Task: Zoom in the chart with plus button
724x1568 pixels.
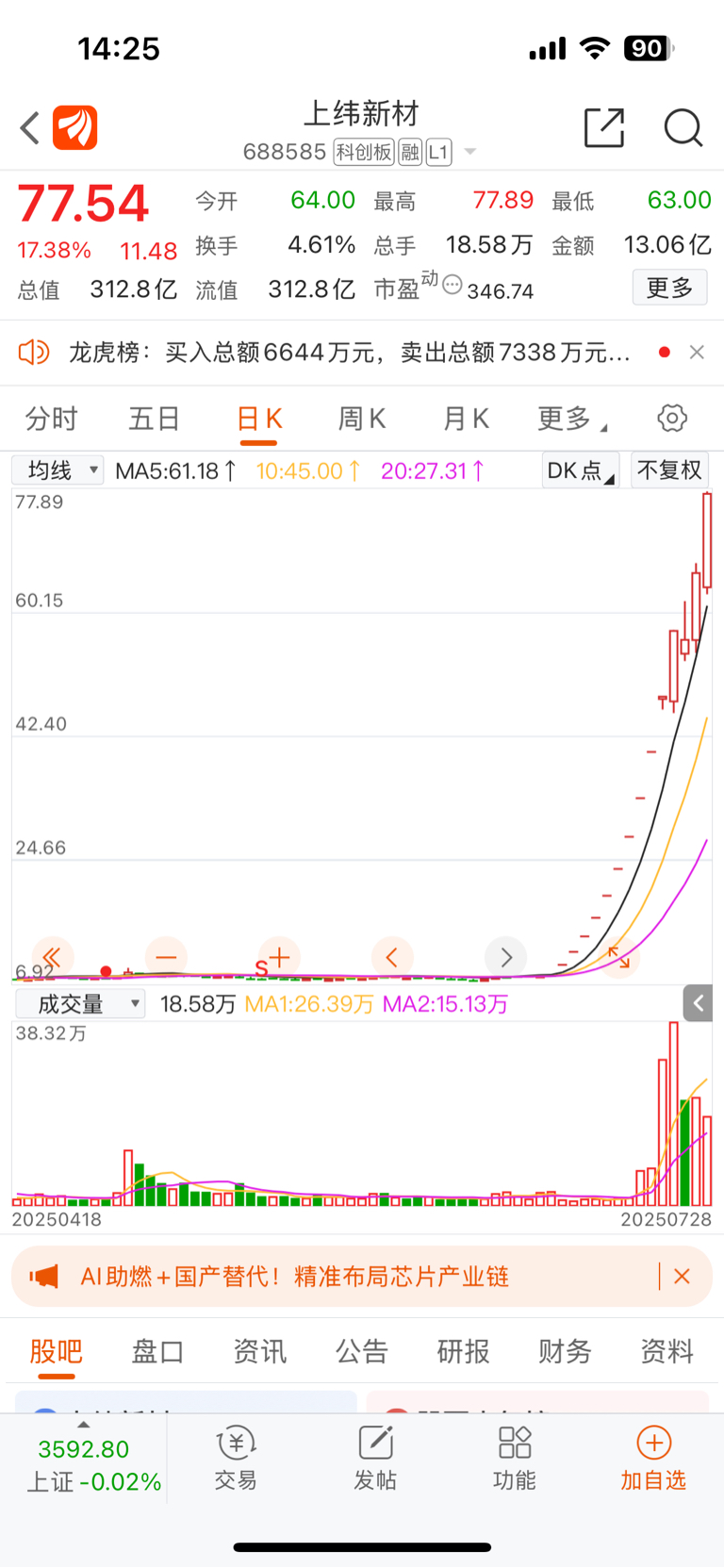Action: (279, 958)
